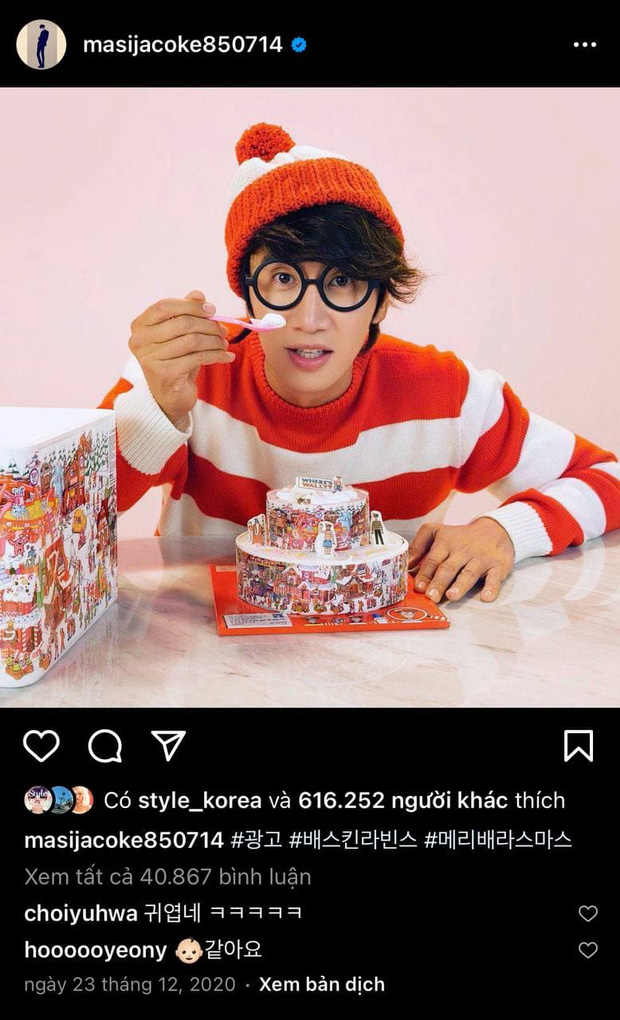
Task: Open masijacoke850714 profile picture
Action: coord(41,44)
